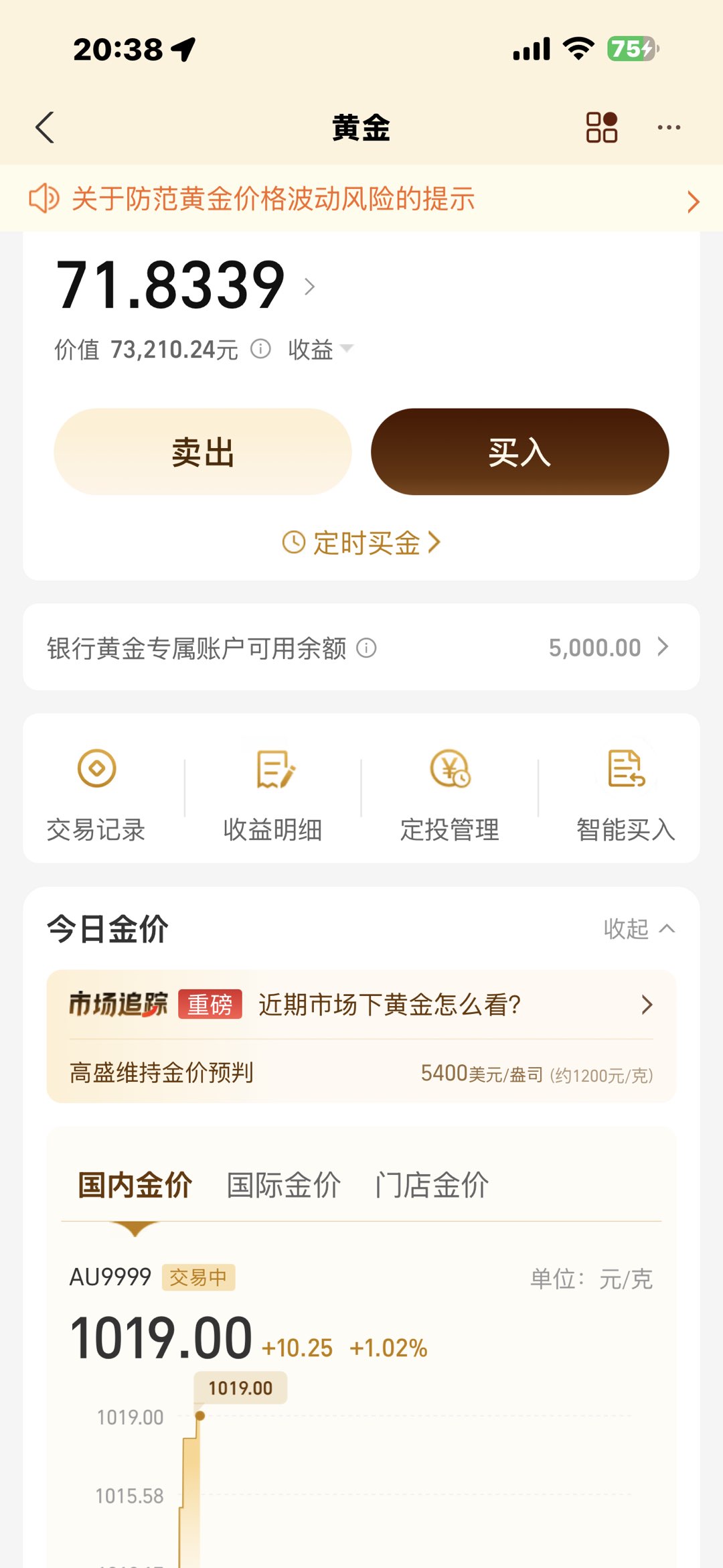The height and width of the screenshot is (1568, 723).
Task: Tap the 卖出 button
Action: point(203,452)
